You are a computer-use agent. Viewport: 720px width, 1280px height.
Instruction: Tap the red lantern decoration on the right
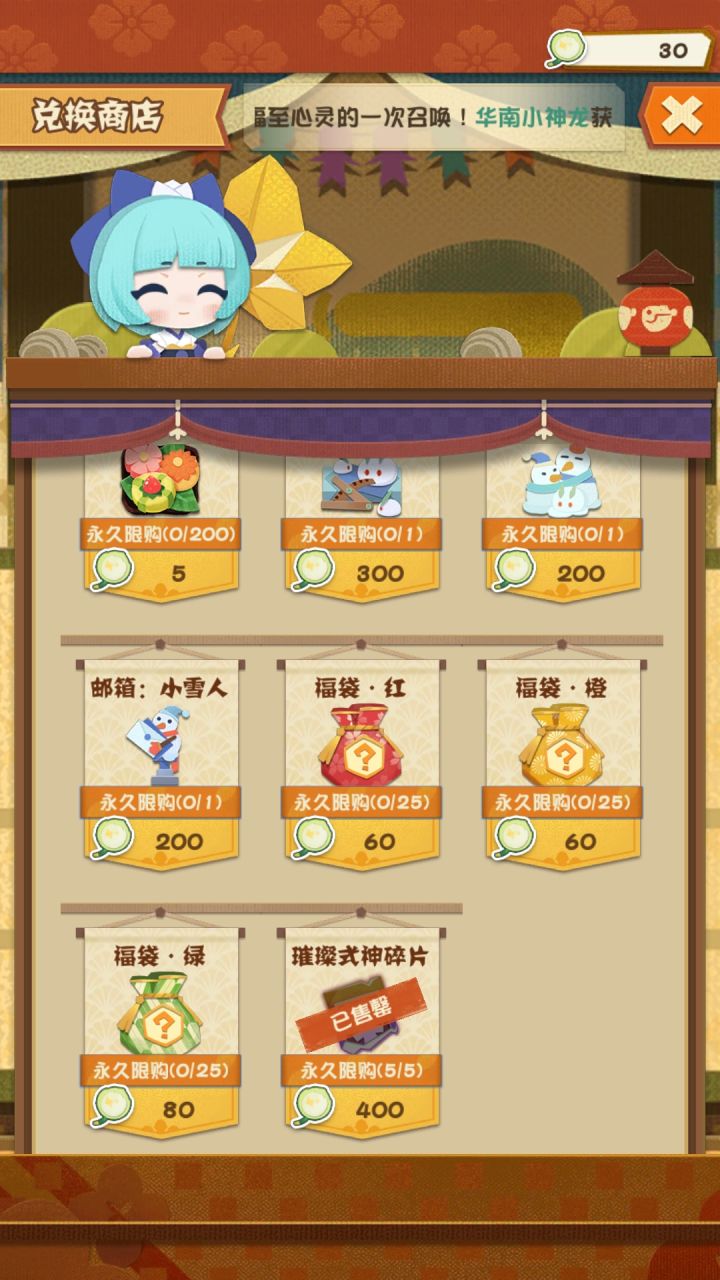[x=657, y=310]
